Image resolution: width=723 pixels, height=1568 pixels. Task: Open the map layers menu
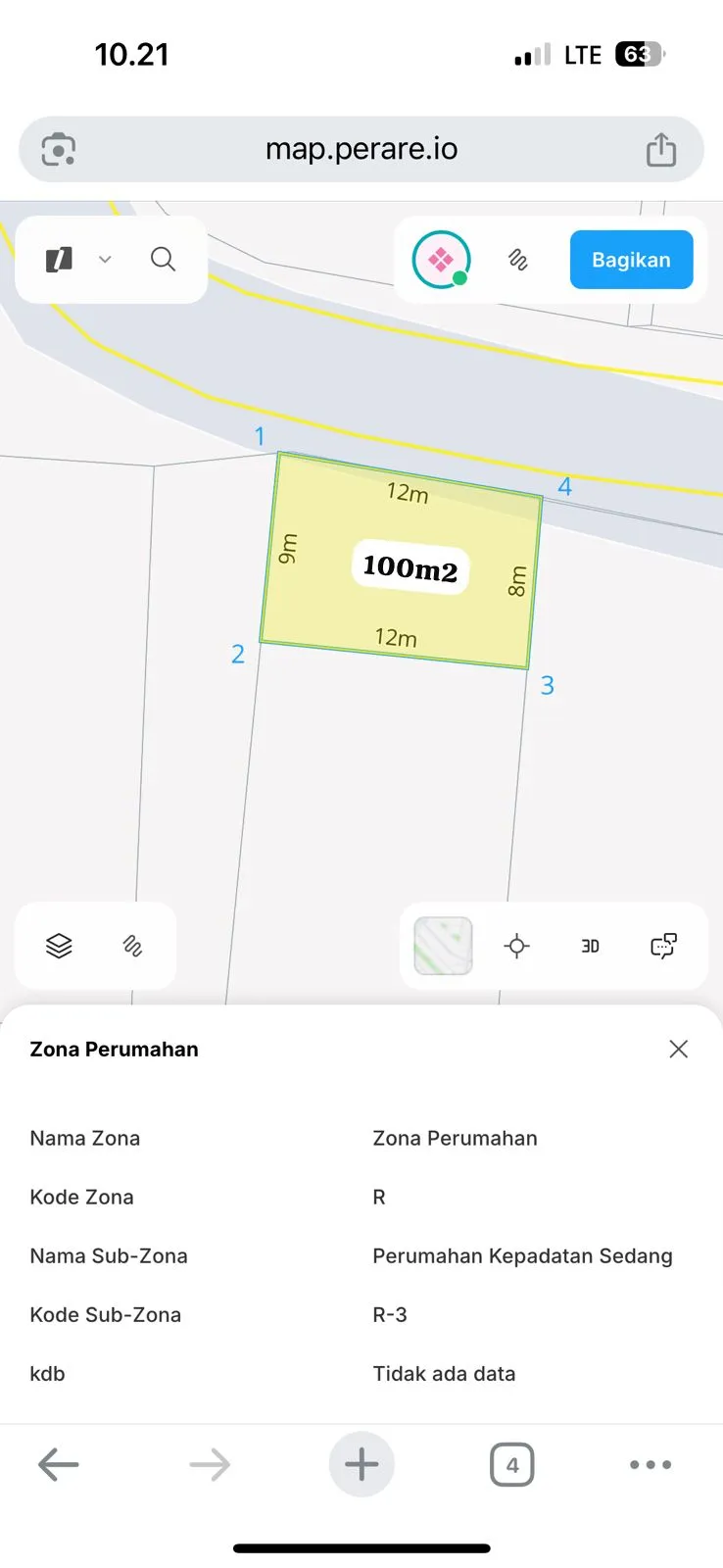pos(59,946)
